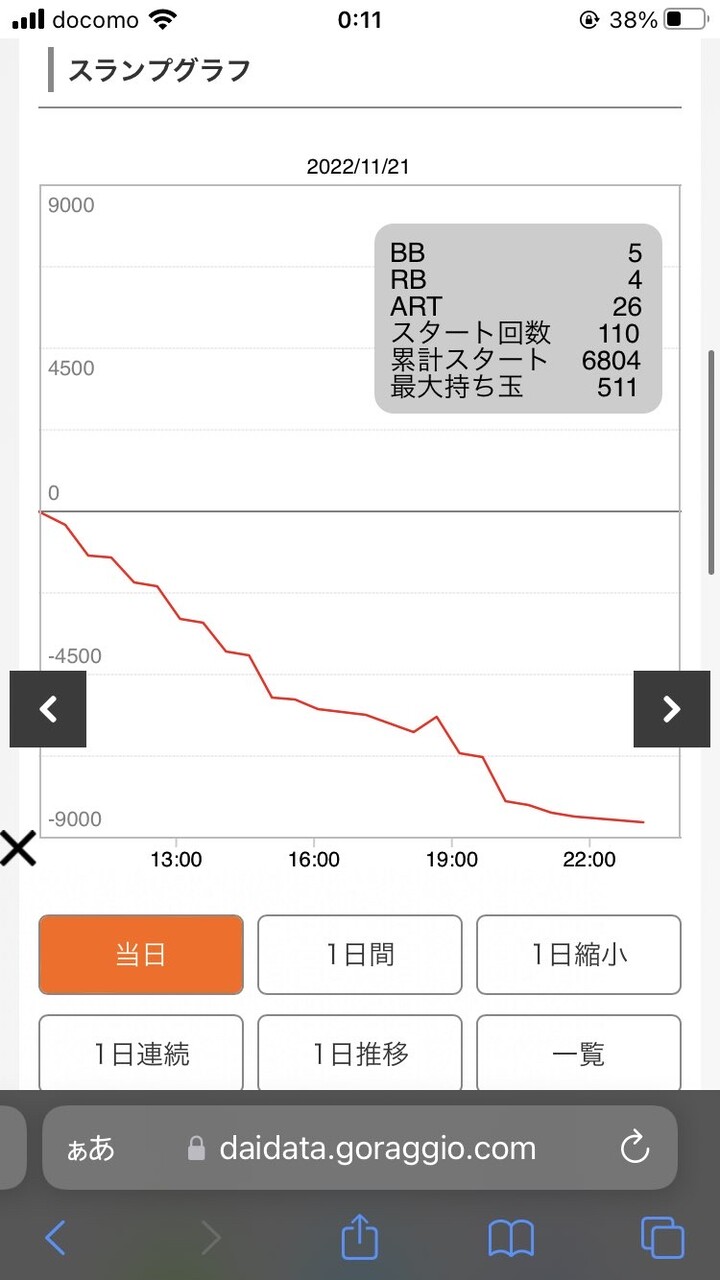
Task: Open the 1日推移 view
Action: (x=360, y=1053)
